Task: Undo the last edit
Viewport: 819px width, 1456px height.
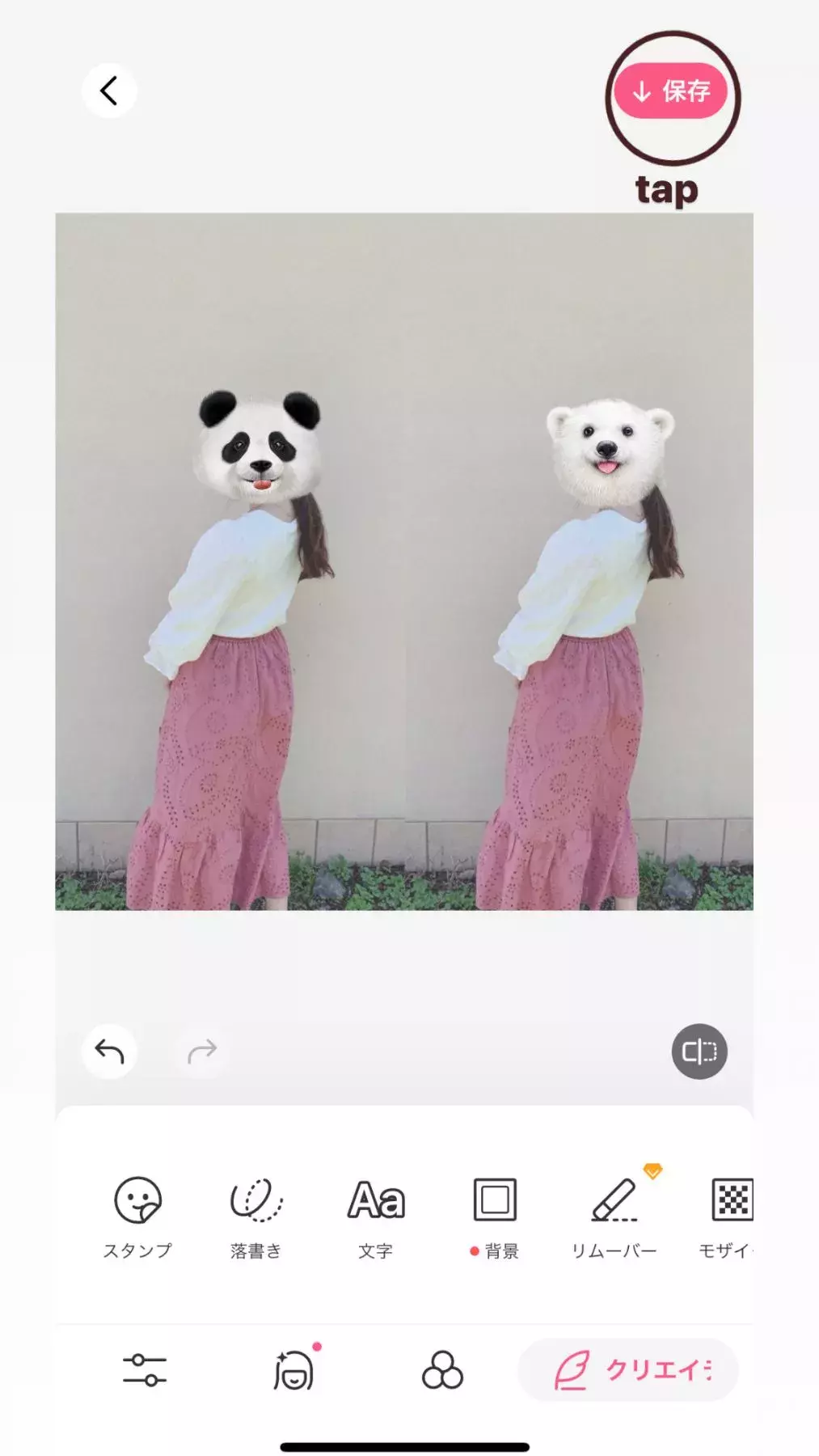Action: click(x=109, y=1051)
